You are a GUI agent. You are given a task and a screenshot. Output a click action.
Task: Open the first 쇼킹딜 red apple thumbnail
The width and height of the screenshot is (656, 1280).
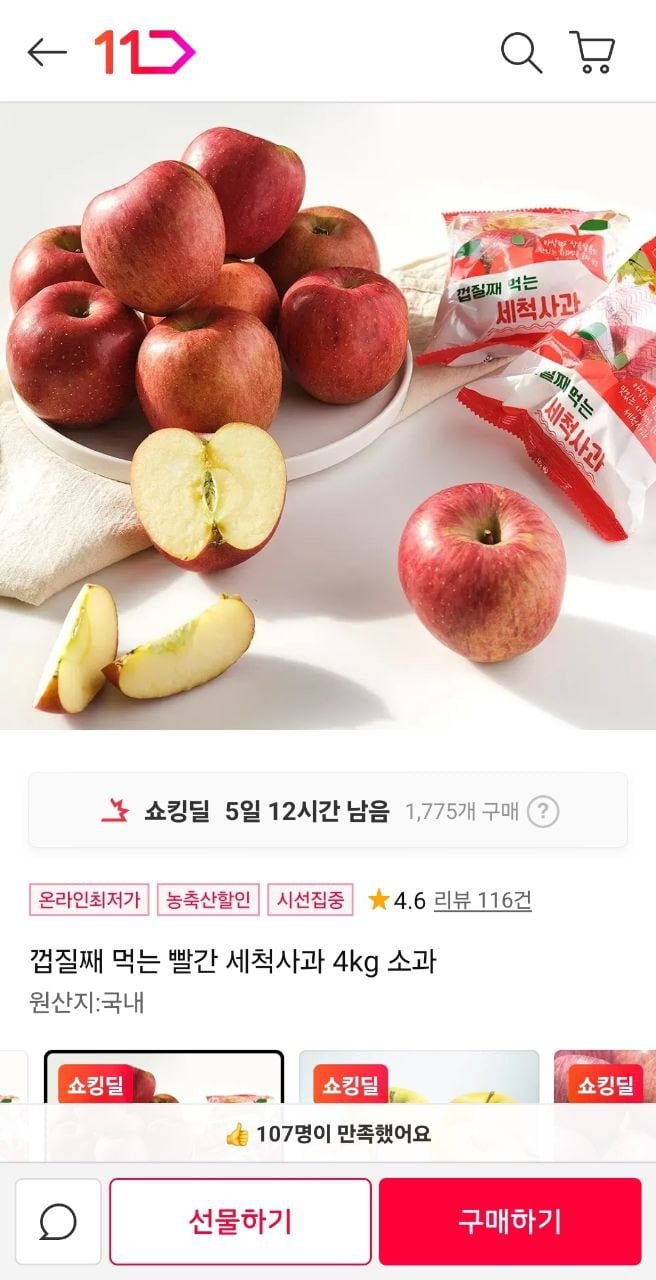[x=164, y=1078]
